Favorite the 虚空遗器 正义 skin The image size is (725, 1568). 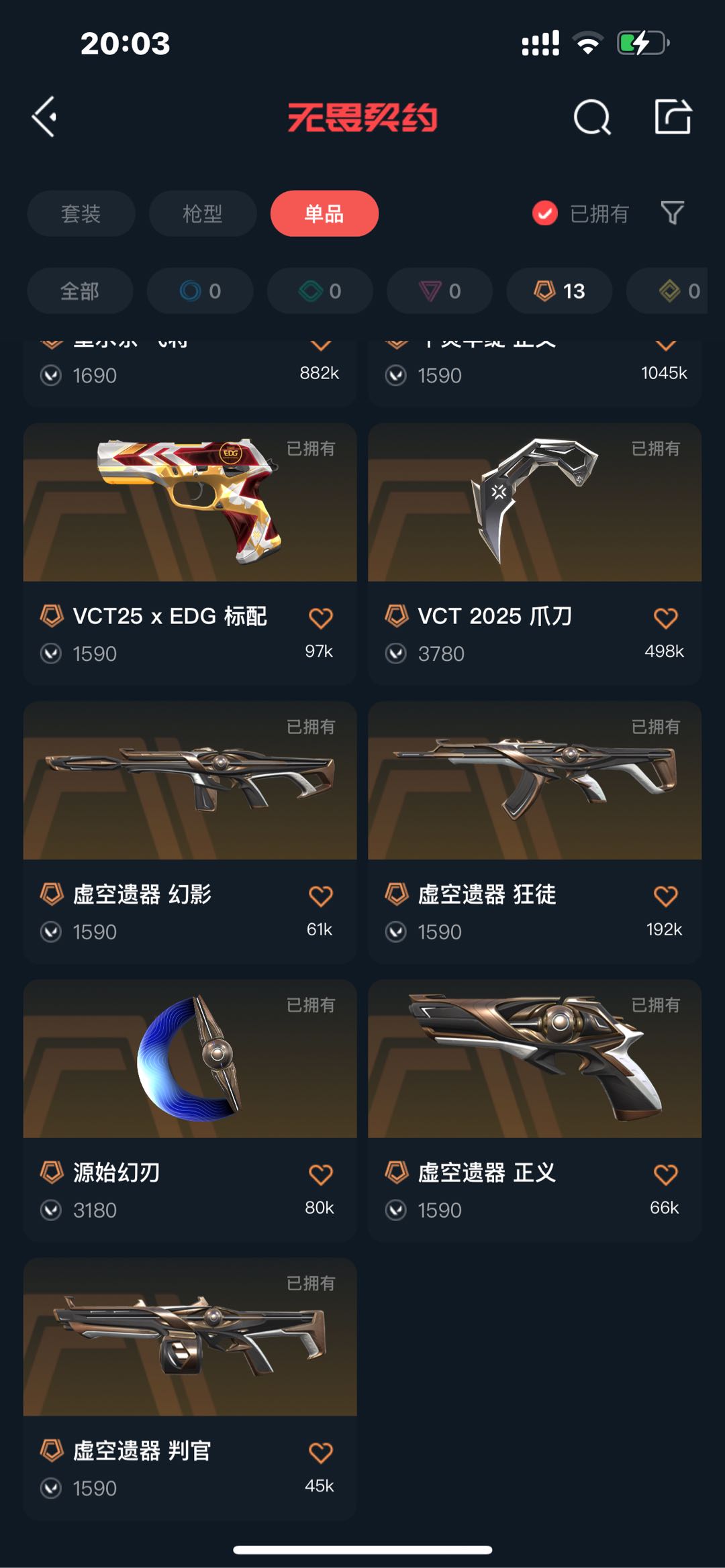pos(665,1175)
